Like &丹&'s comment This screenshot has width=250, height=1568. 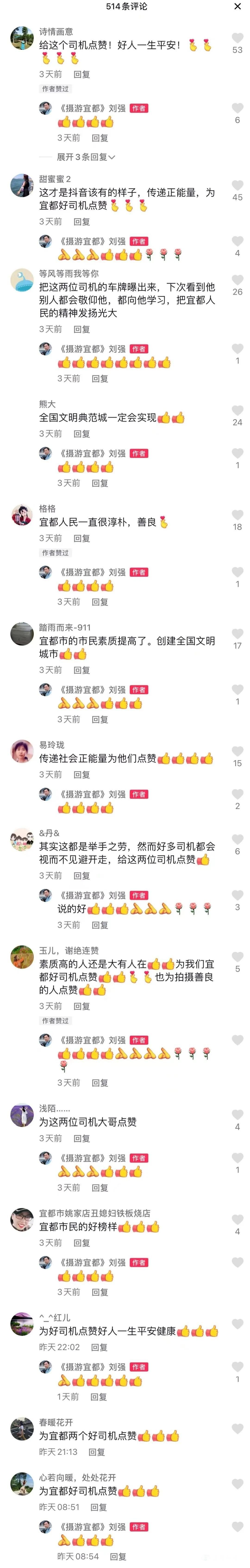(x=237, y=839)
